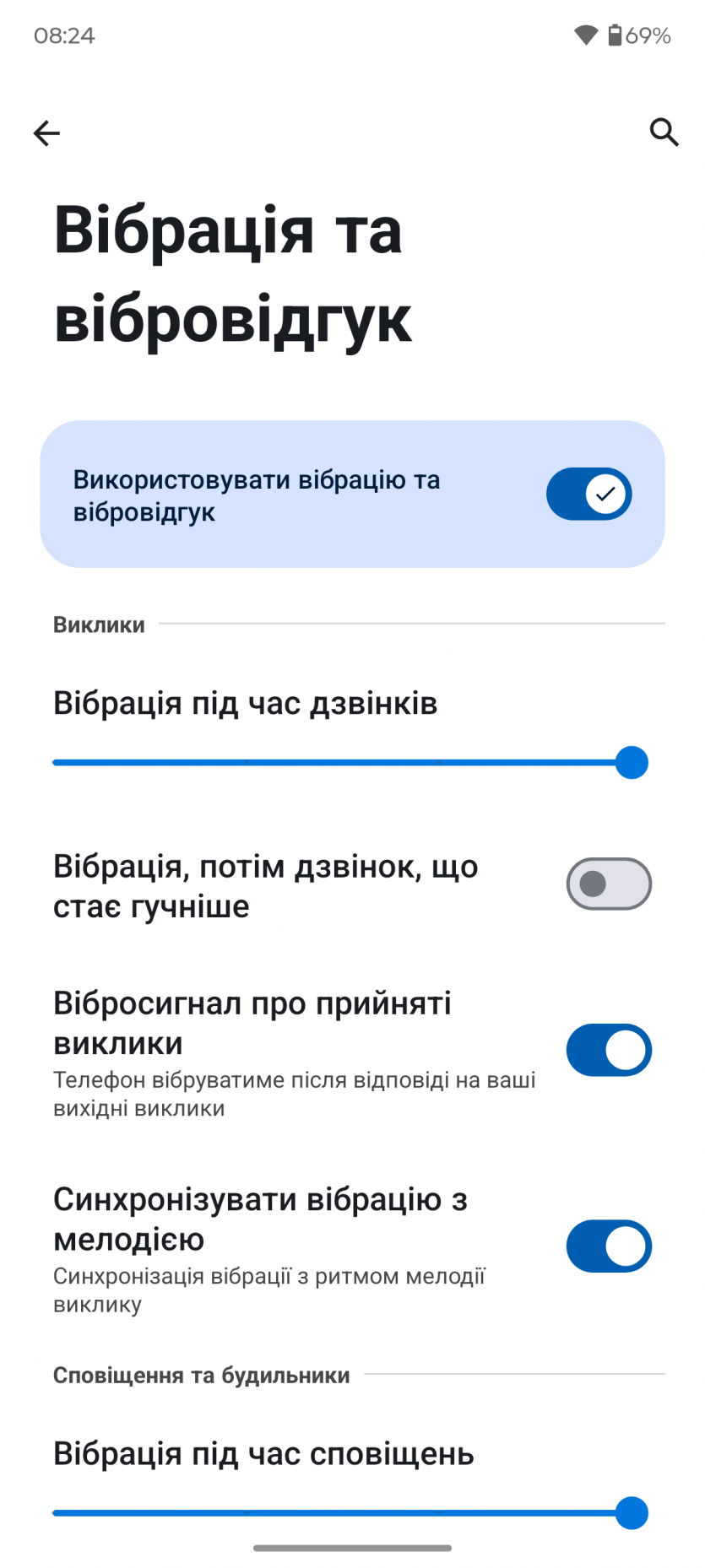Open settings search magnifier

[x=664, y=132]
